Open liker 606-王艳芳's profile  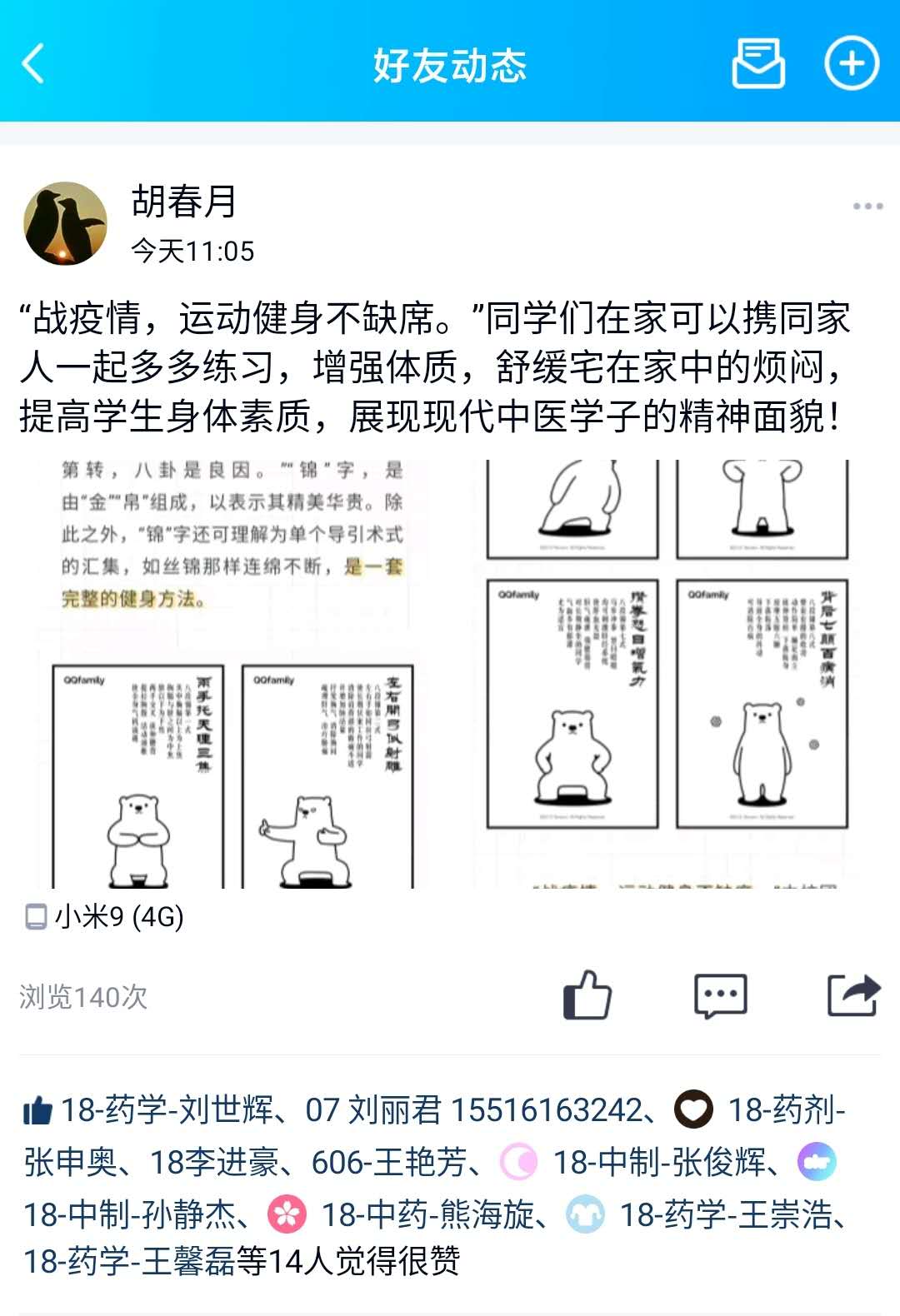coord(388,1163)
